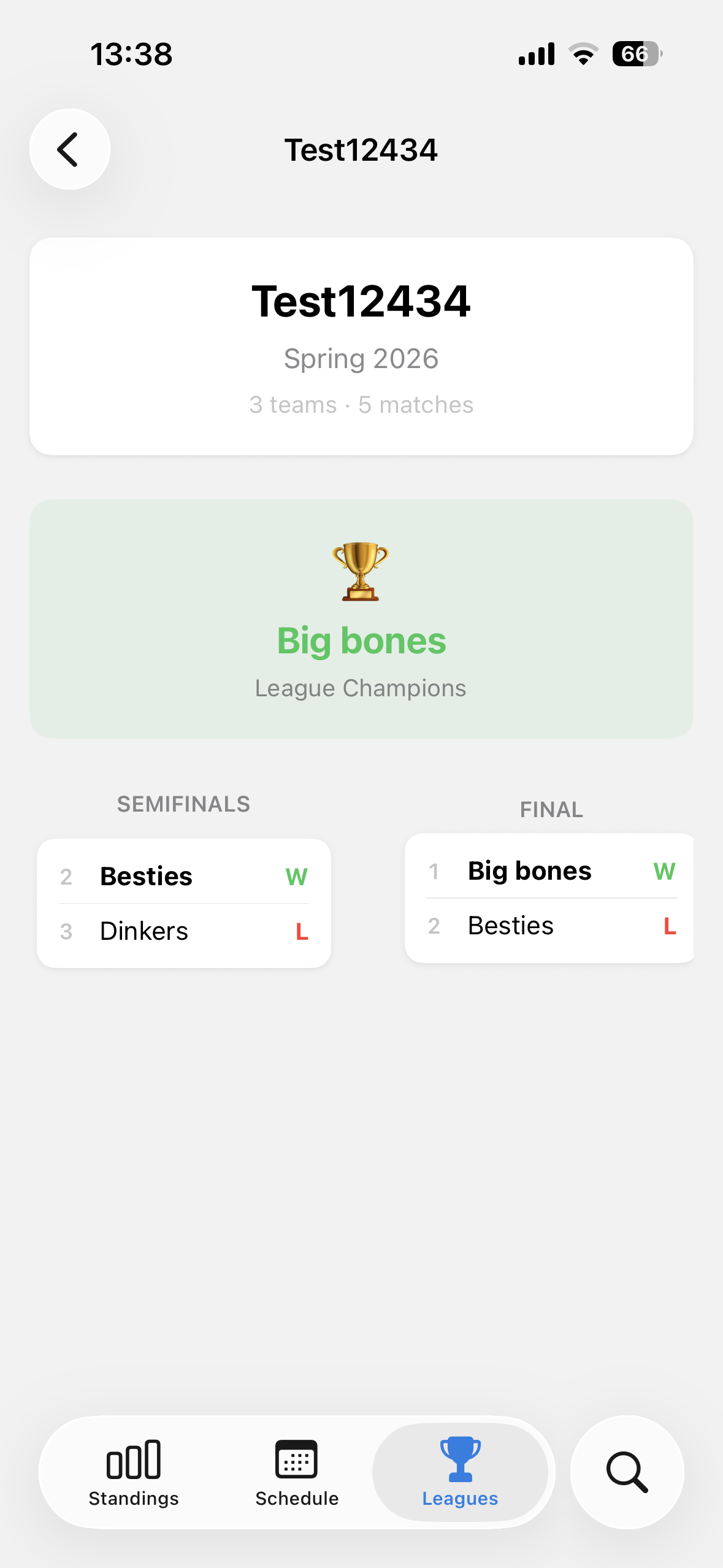Go back using the arrow button
723x1568 pixels.
(x=70, y=149)
